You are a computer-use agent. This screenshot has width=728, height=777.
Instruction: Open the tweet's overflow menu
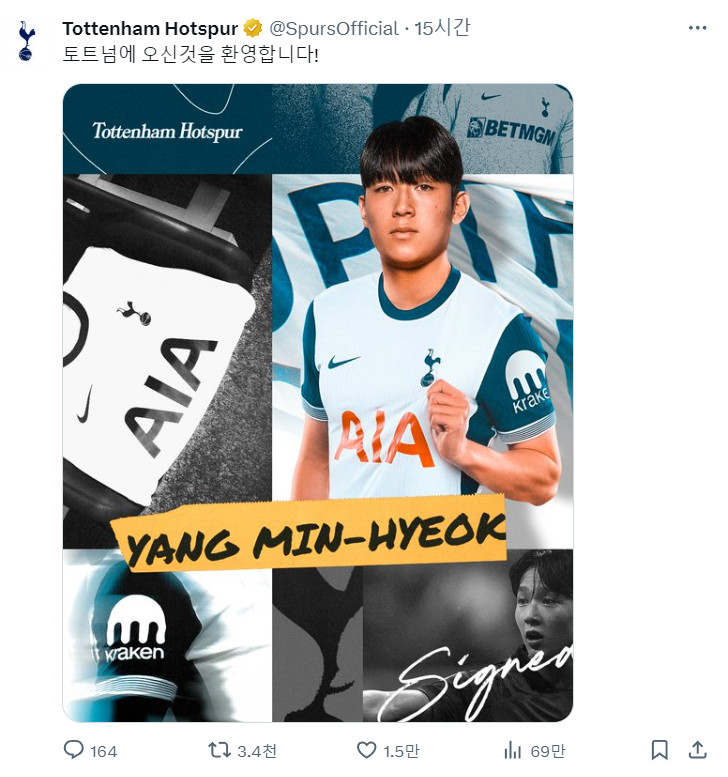point(697,28)
